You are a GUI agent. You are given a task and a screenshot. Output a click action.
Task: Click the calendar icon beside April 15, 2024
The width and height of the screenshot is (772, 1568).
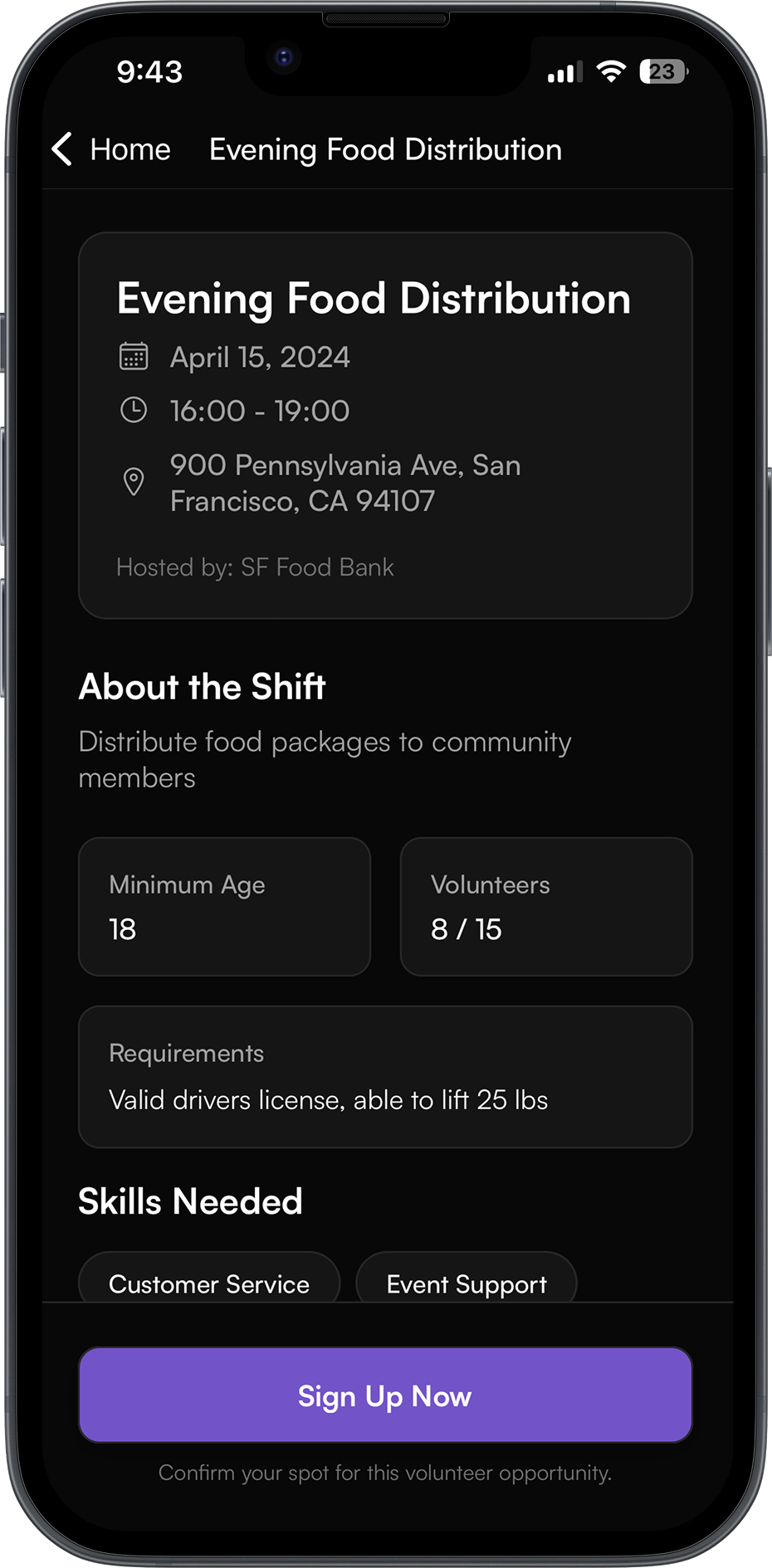tap(133, 356)
